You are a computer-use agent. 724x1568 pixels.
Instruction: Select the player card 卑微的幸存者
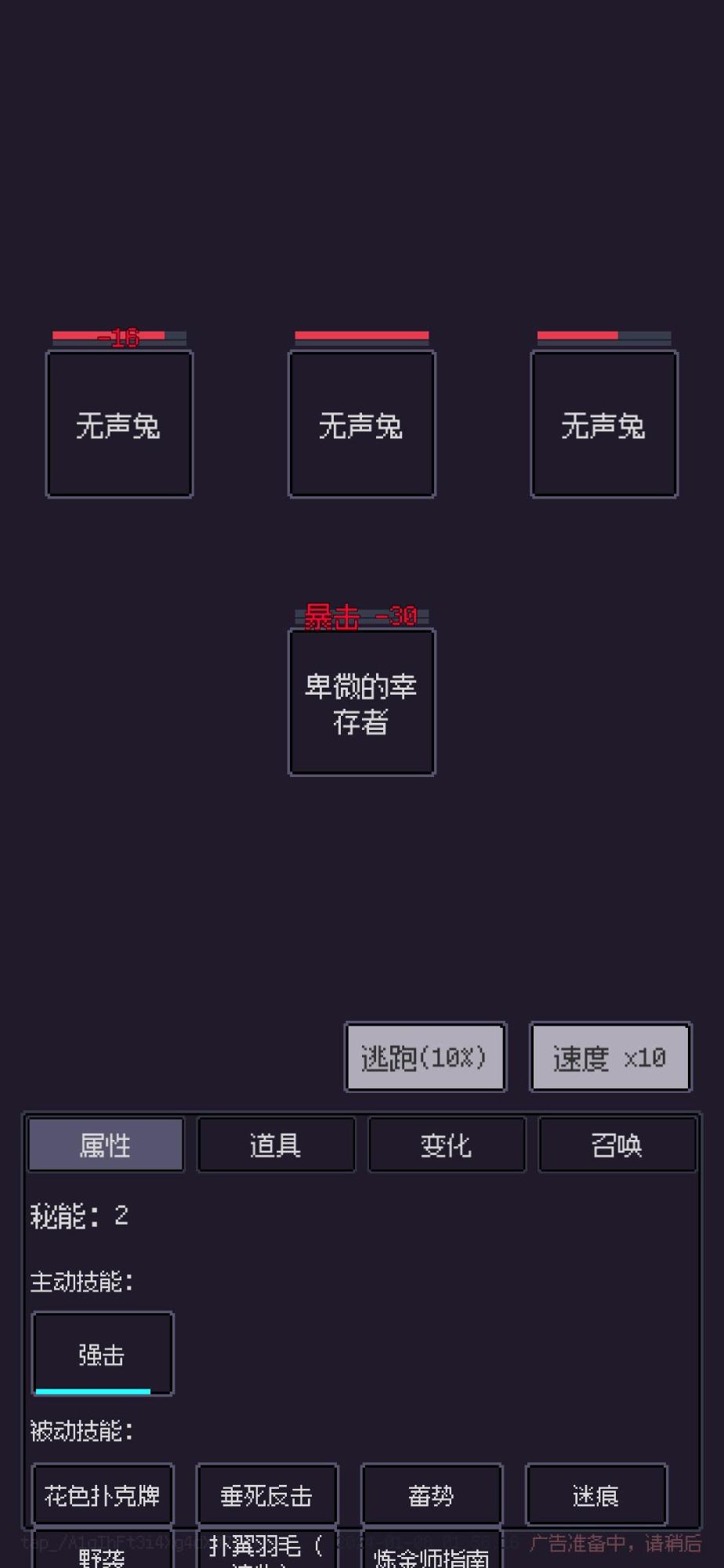click(x=361, y=702)
